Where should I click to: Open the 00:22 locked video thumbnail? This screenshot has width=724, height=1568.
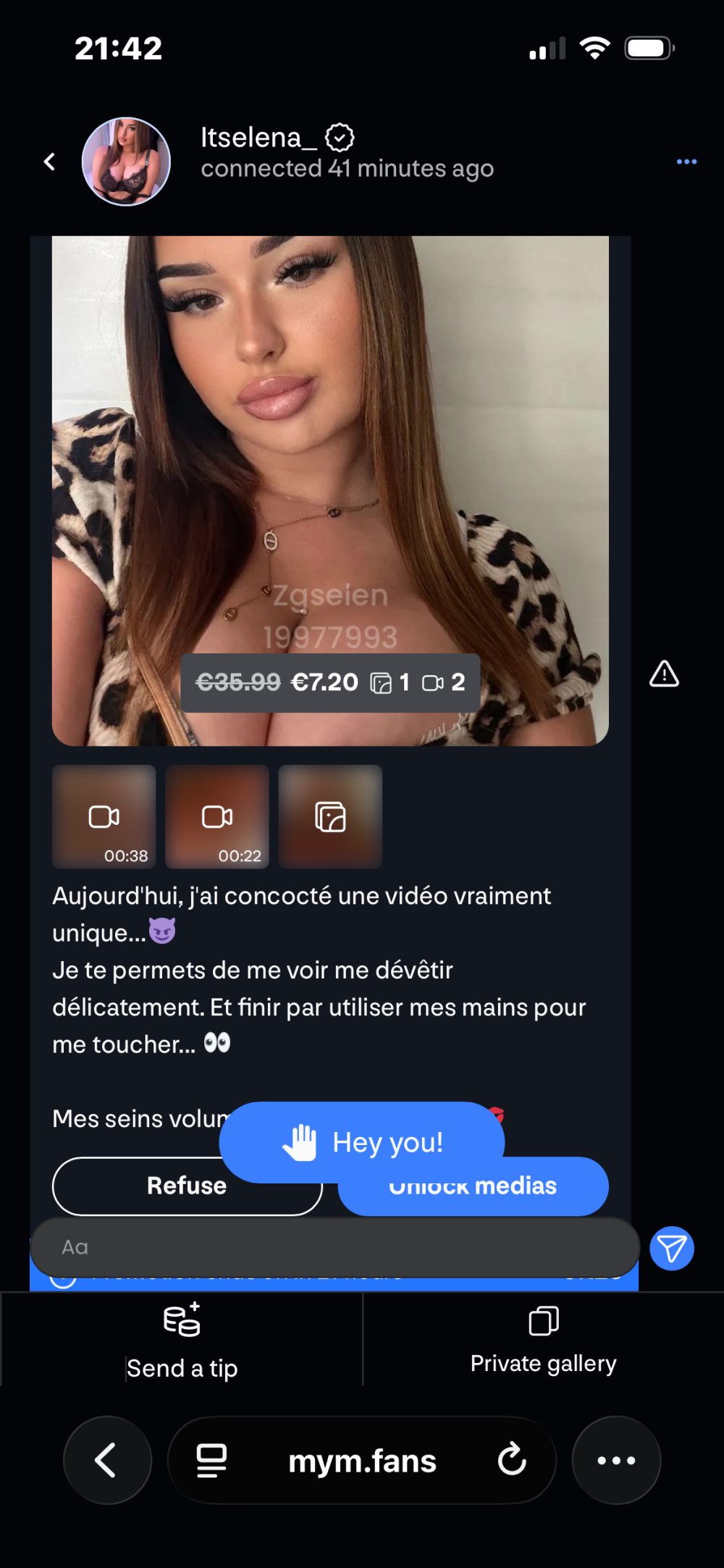(x=217, y=816)
